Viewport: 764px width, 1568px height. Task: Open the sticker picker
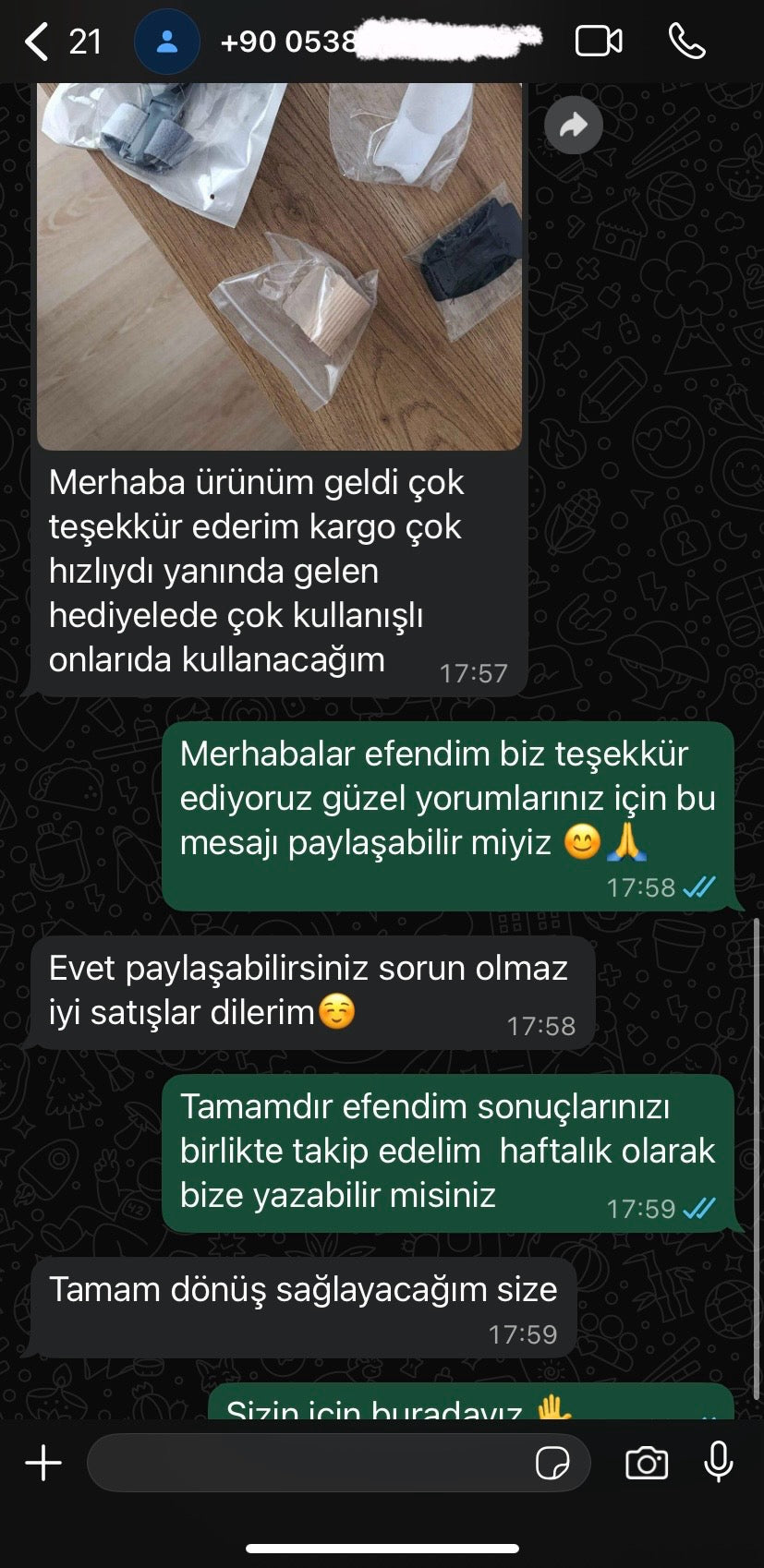(552, 1463)
